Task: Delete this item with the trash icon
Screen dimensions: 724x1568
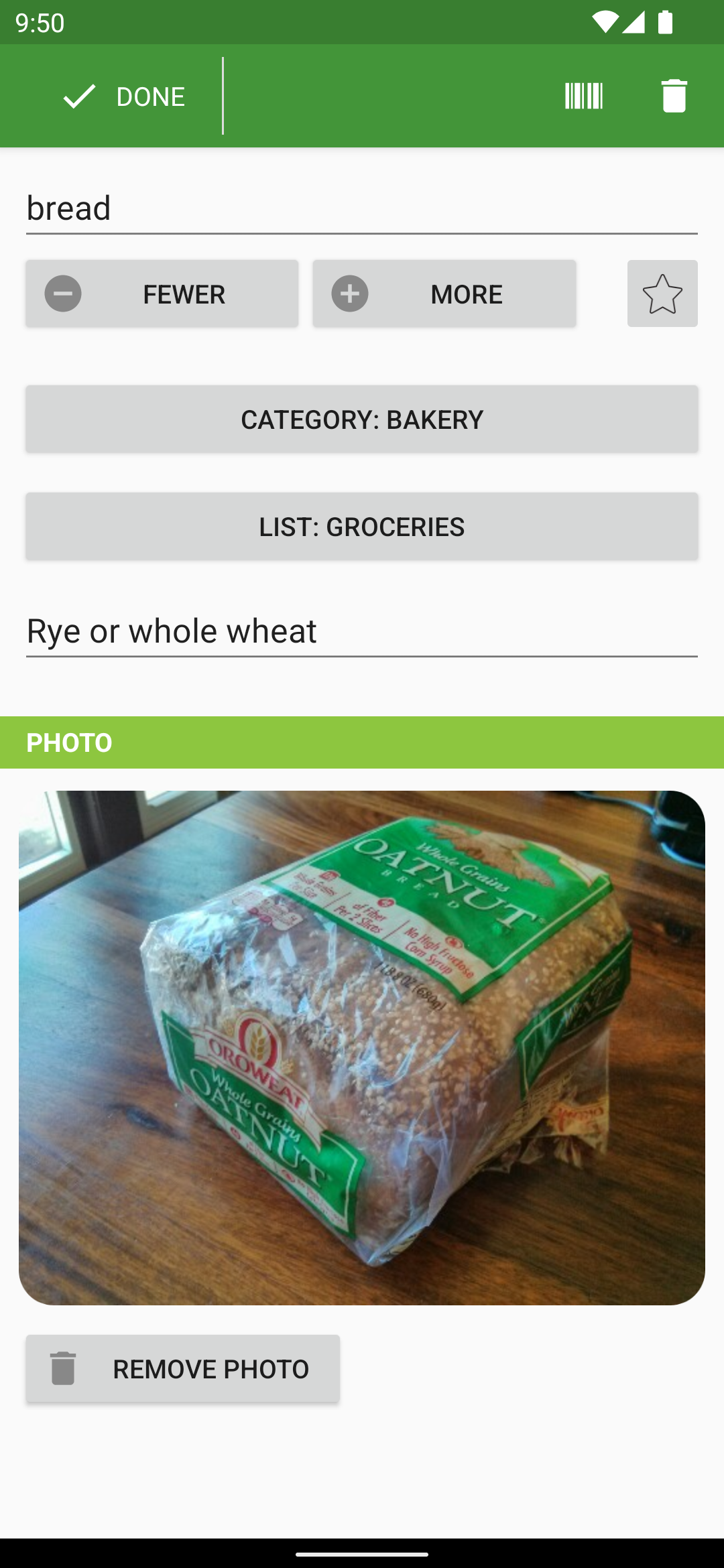Action: click(x=674, y=96)
